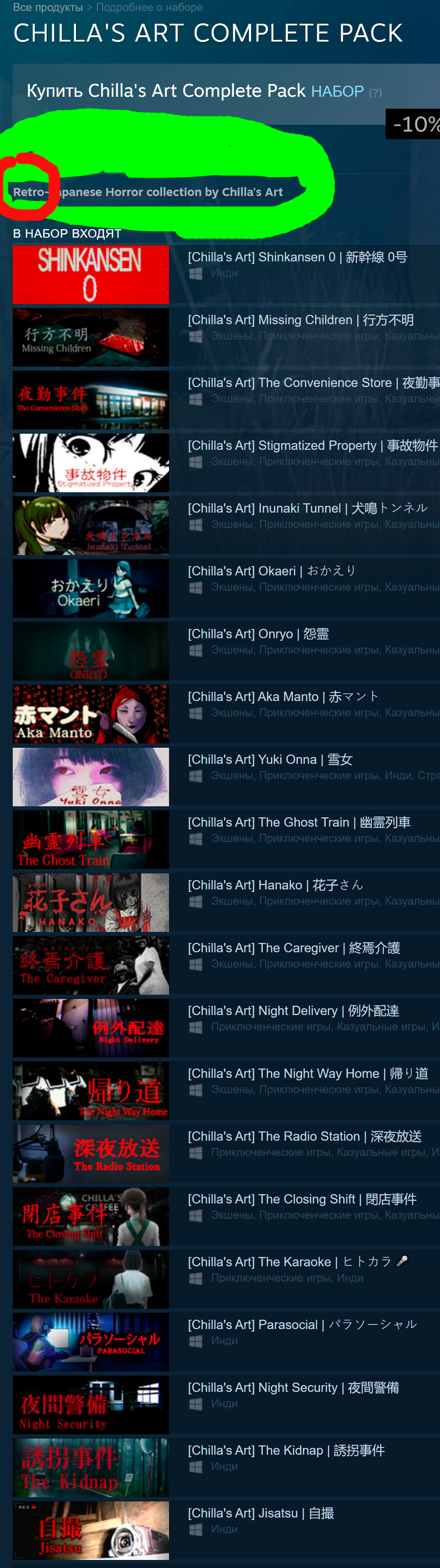Select Stigmatized Property from the bundle

pos(312,446)
